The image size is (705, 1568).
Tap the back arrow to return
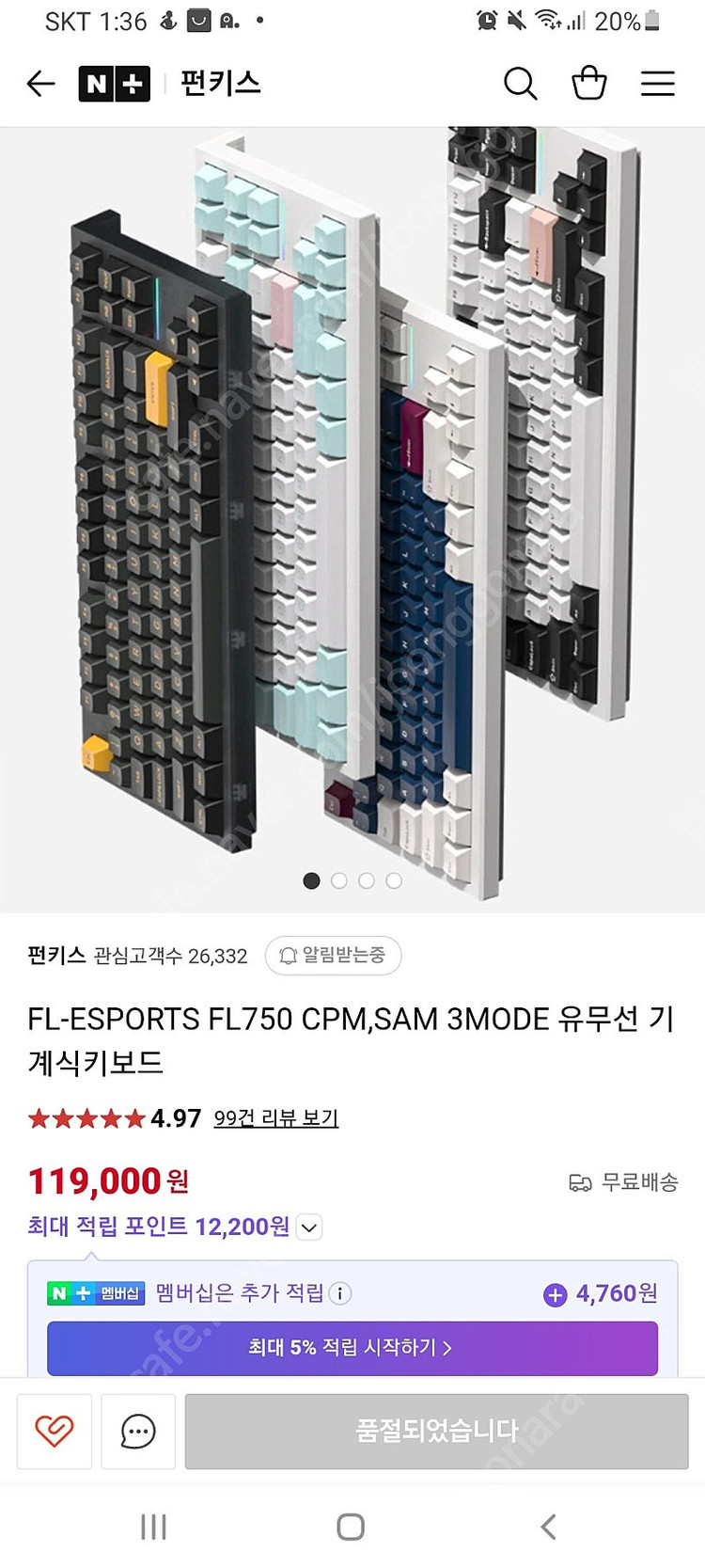point(40,83)
